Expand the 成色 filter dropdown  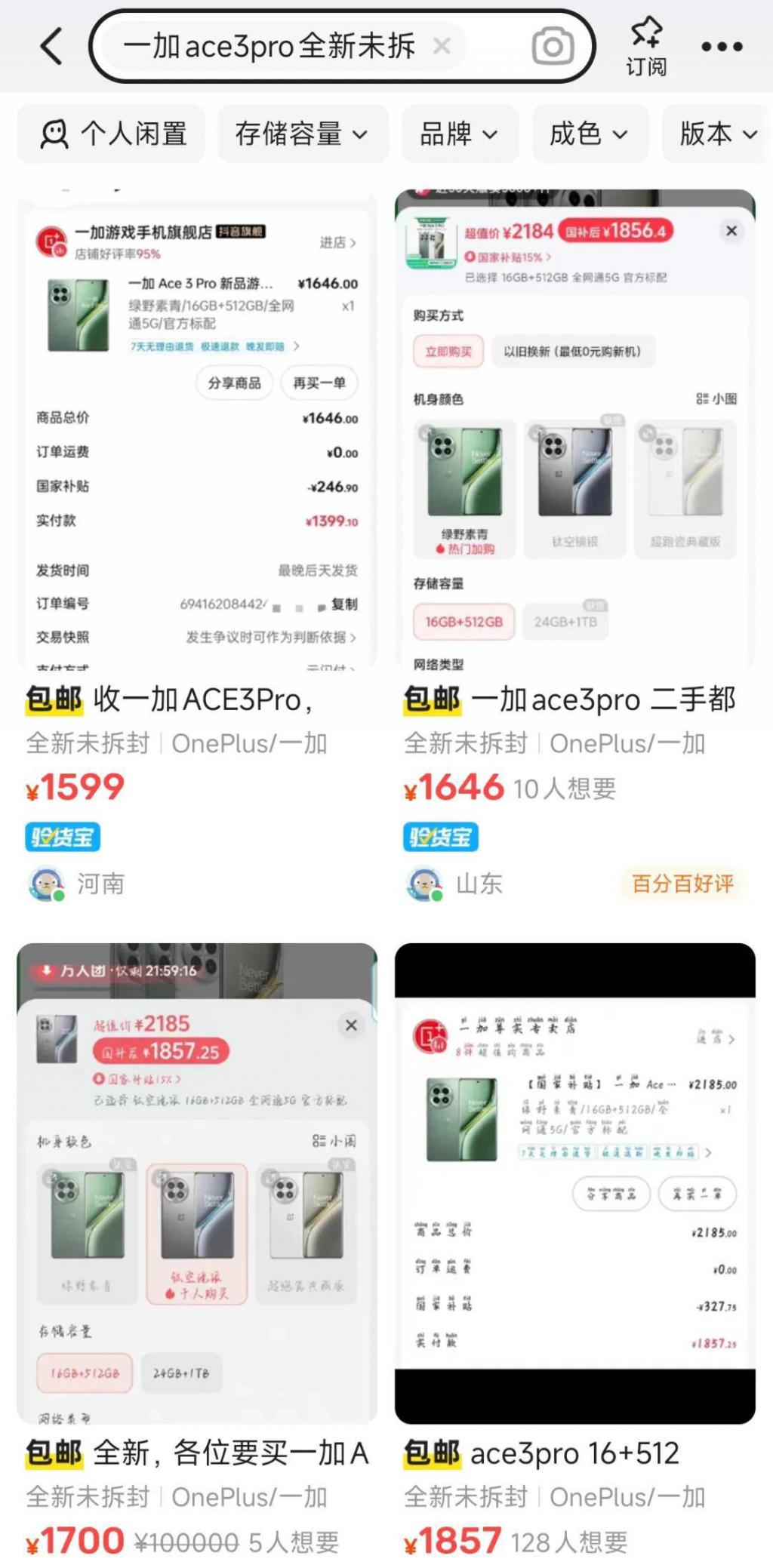click(x=589, y=134)
